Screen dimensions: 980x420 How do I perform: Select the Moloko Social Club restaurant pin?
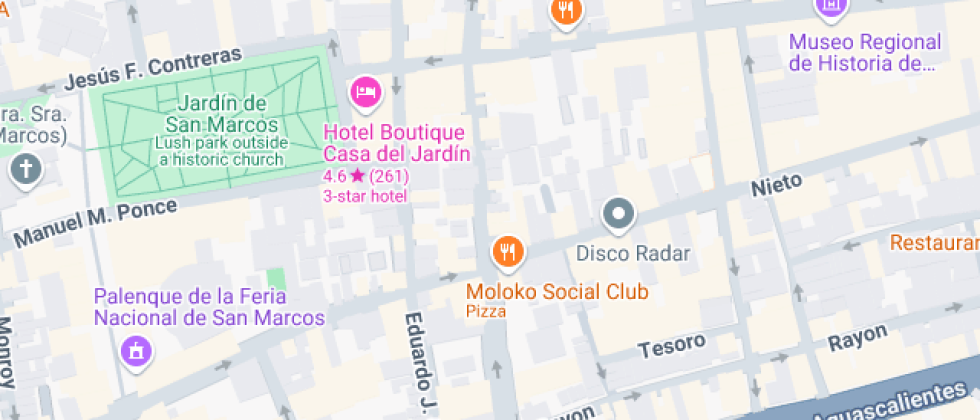508,253
